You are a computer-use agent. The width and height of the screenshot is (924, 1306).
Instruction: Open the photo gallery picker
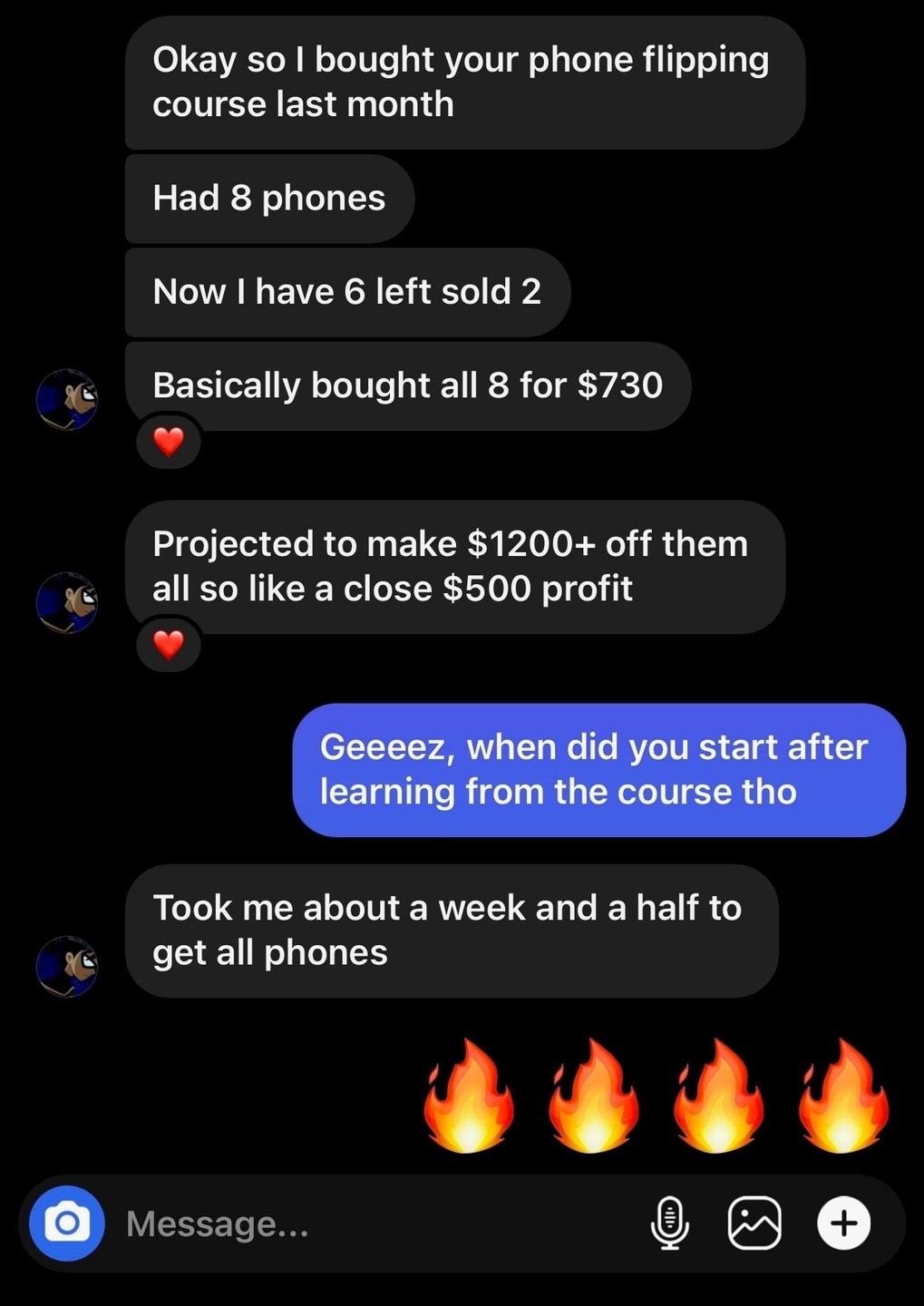pos(754,1223)
